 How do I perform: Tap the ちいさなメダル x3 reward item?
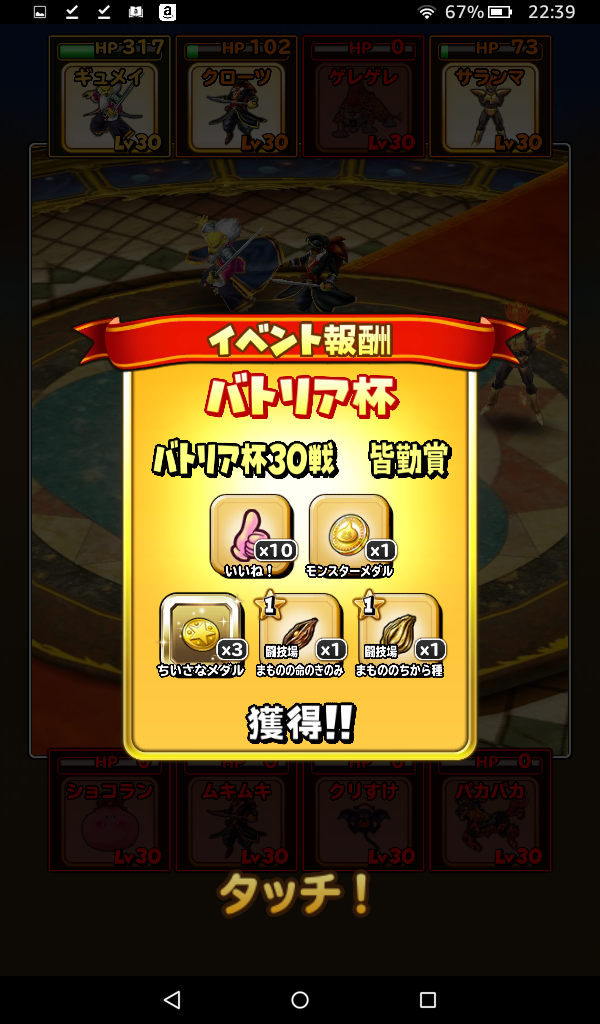(202, 630)
